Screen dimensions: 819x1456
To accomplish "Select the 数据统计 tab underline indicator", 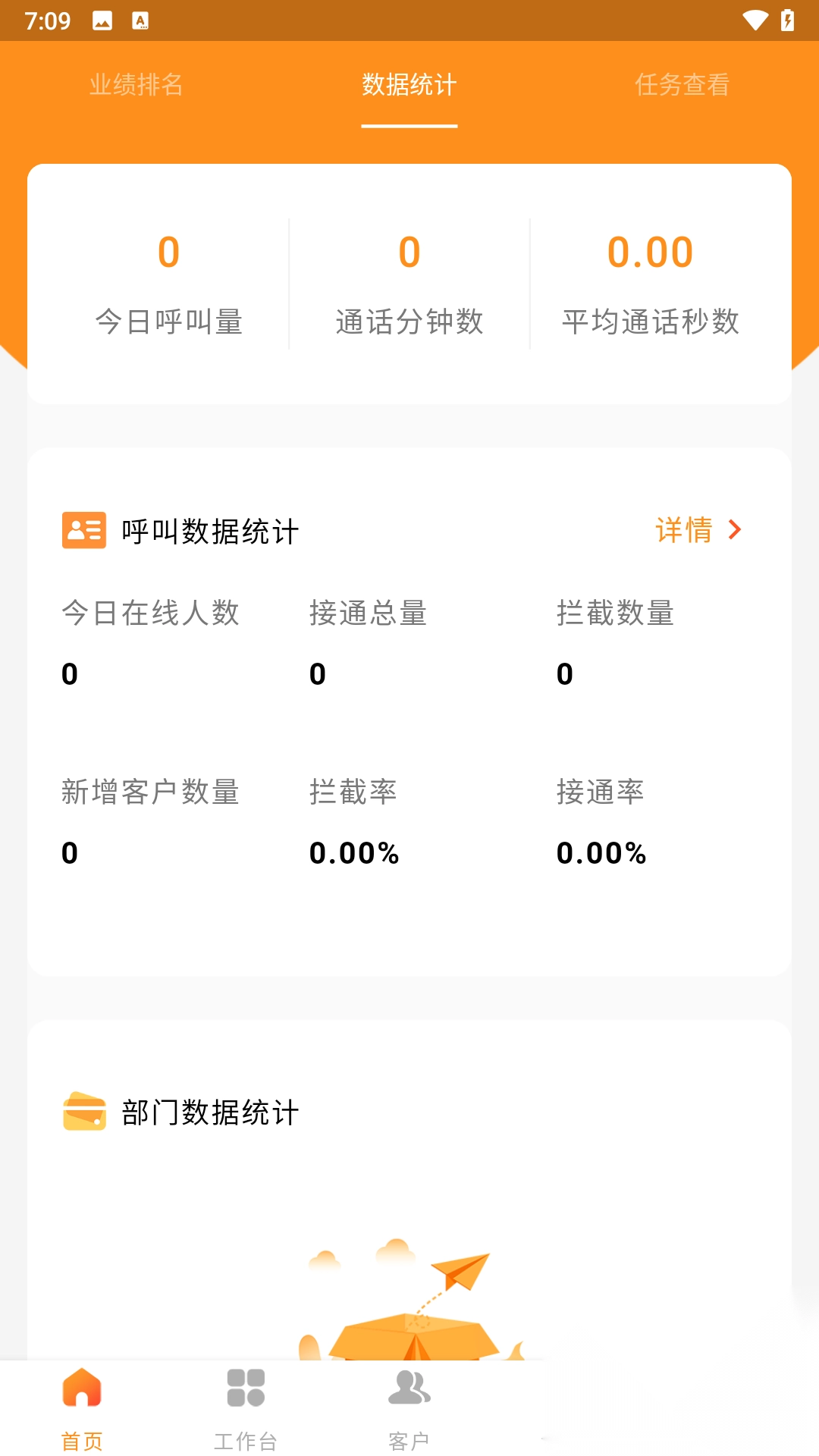I will tap(409, 129).
